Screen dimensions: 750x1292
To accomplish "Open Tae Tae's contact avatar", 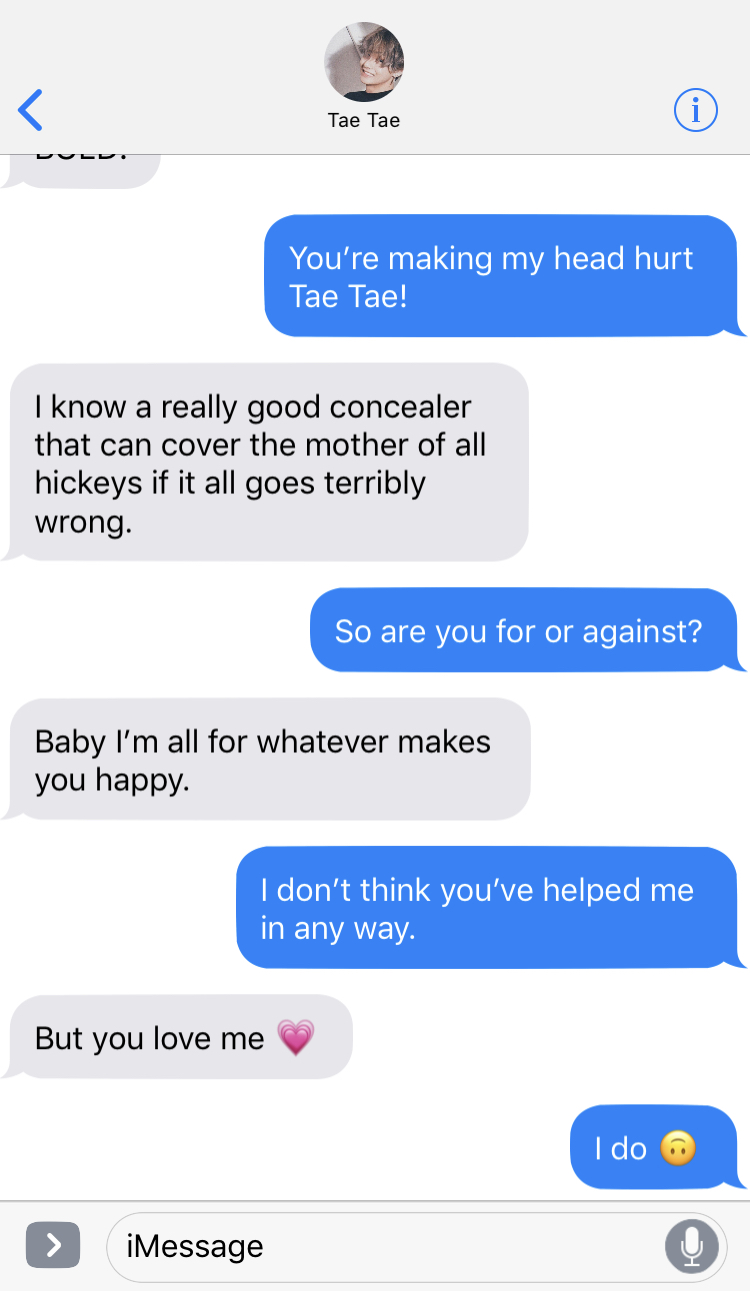I will 364,62.
